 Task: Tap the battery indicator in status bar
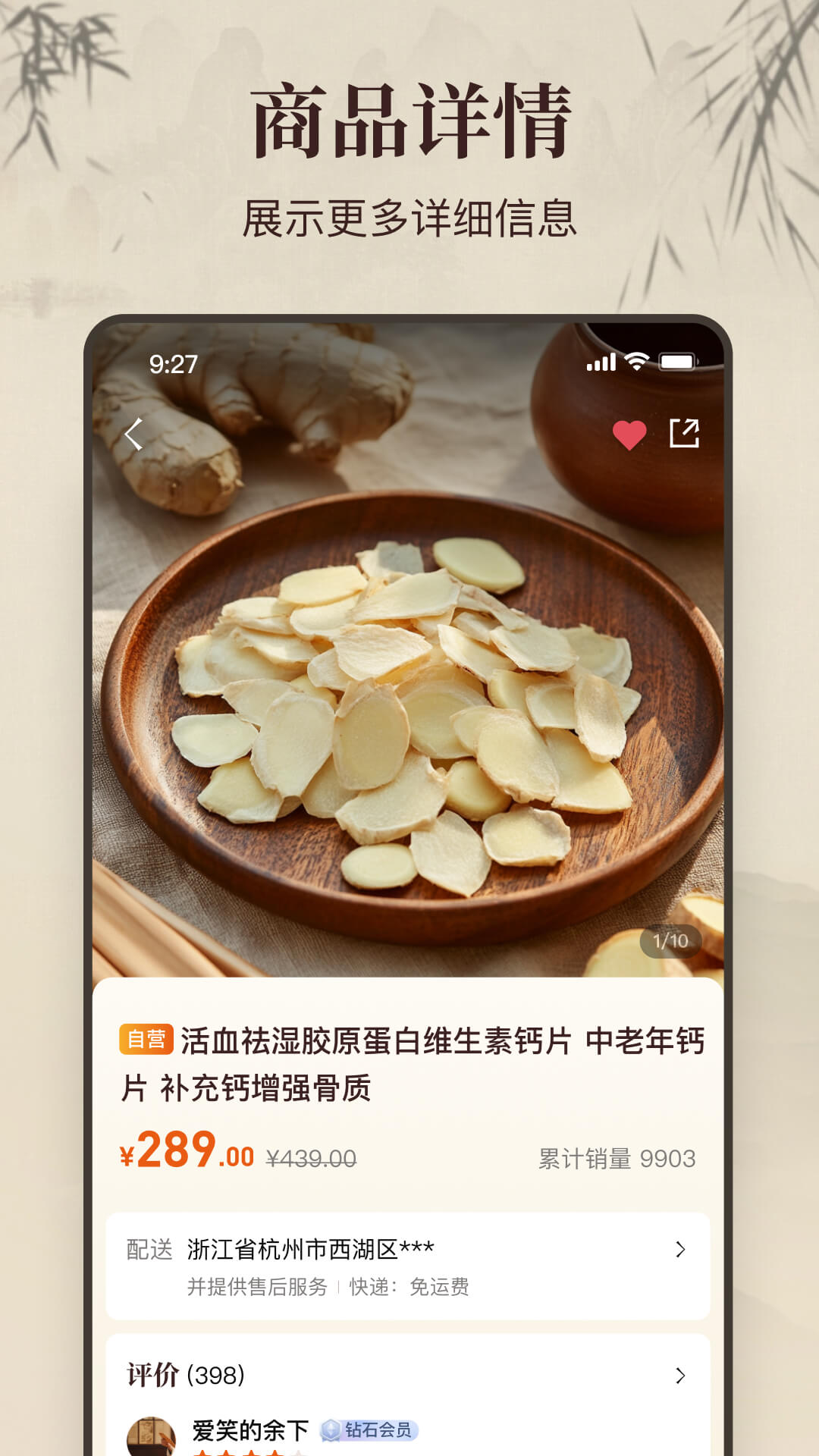click(677, 363)
